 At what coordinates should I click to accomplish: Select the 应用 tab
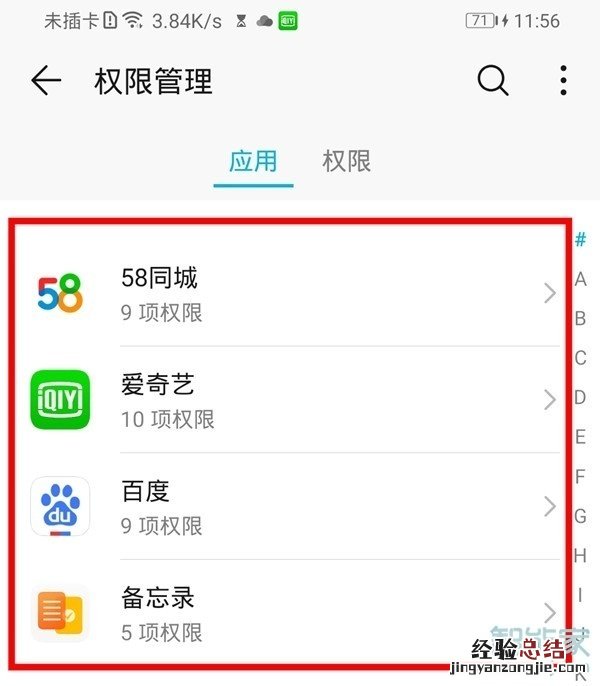point(253,161)
